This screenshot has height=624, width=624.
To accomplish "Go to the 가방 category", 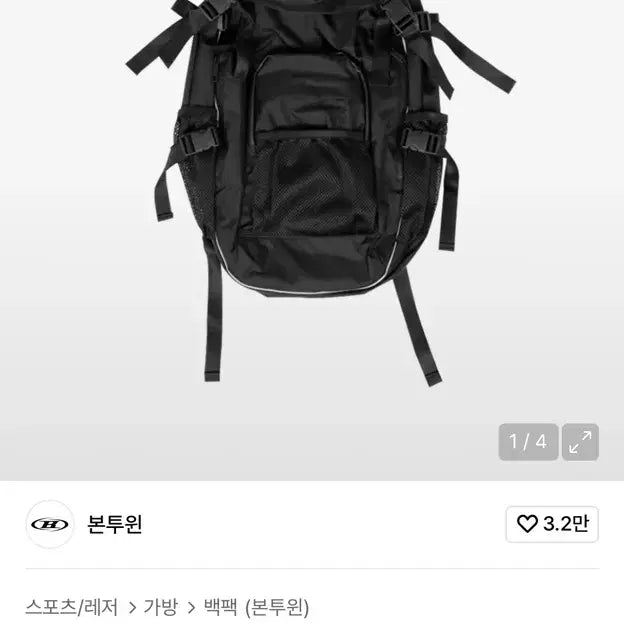I will point(160,606).
